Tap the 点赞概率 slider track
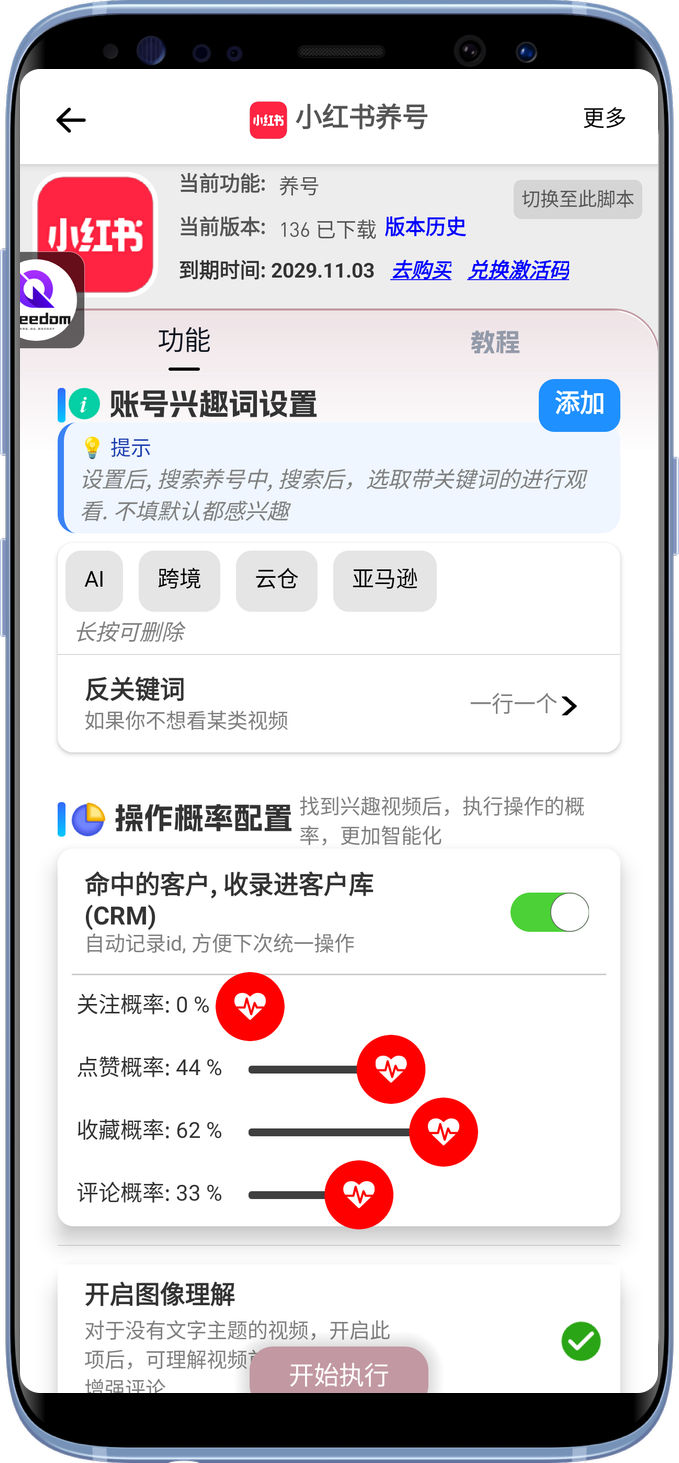 tap(300, 1070)
